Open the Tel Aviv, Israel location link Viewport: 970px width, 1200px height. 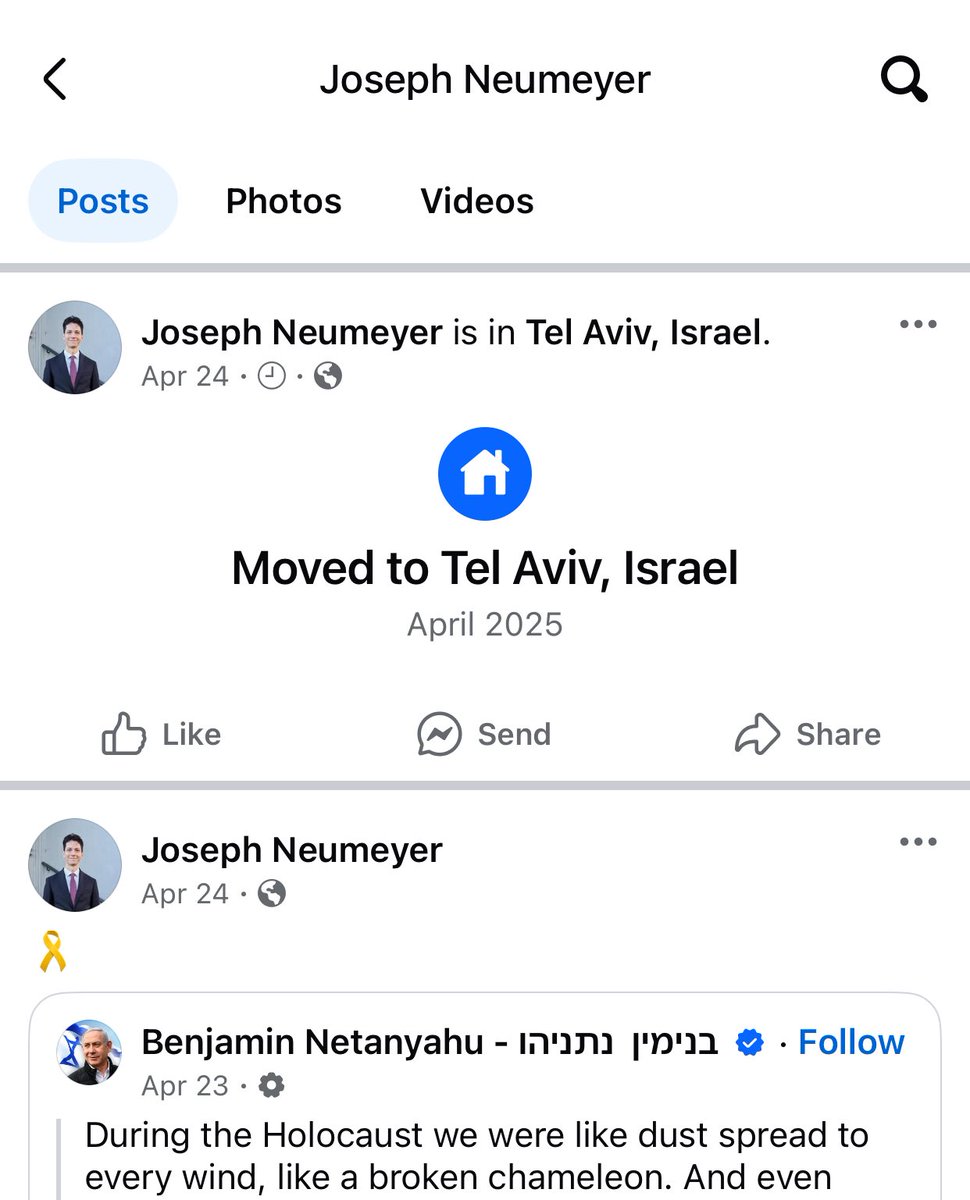click(643, 332)
